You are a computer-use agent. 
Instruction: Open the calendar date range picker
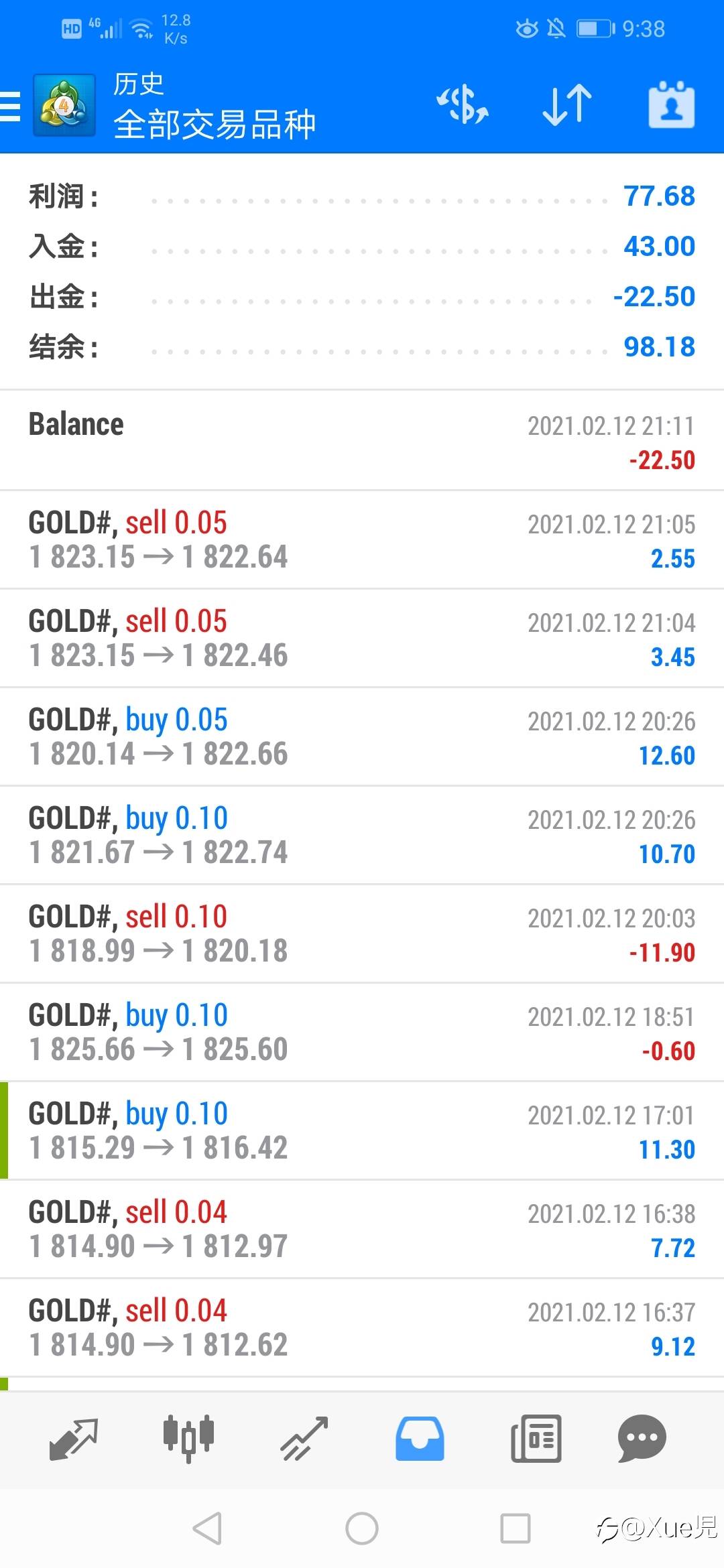click(671, 105)
